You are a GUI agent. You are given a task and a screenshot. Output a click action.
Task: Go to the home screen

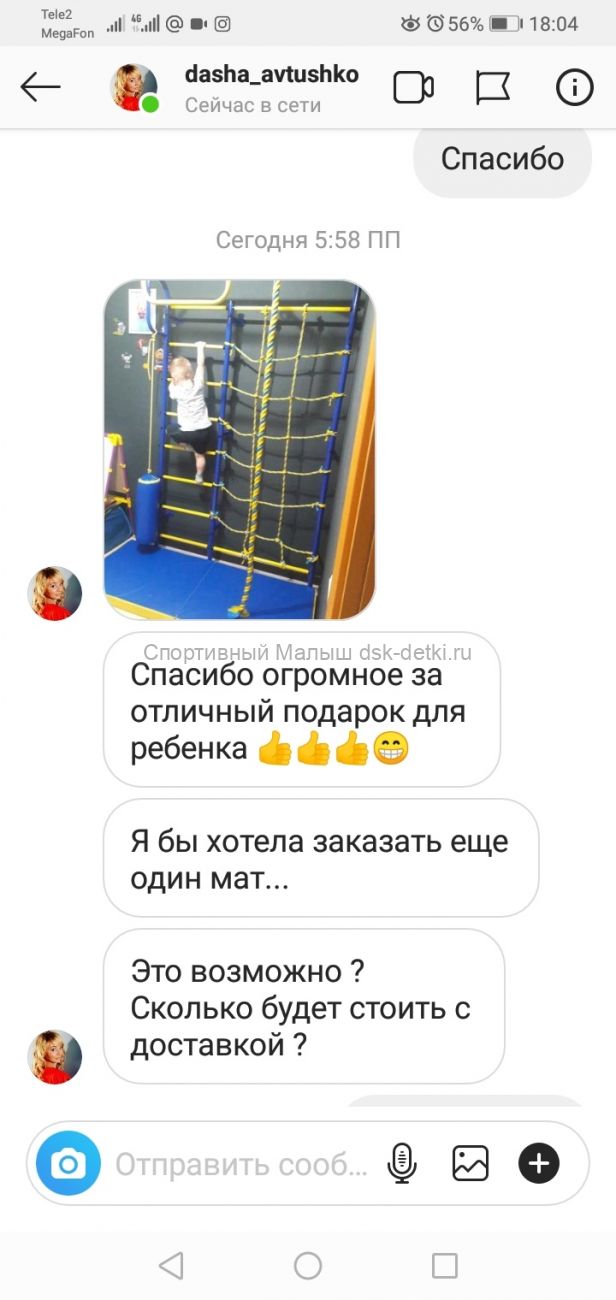308,1265
